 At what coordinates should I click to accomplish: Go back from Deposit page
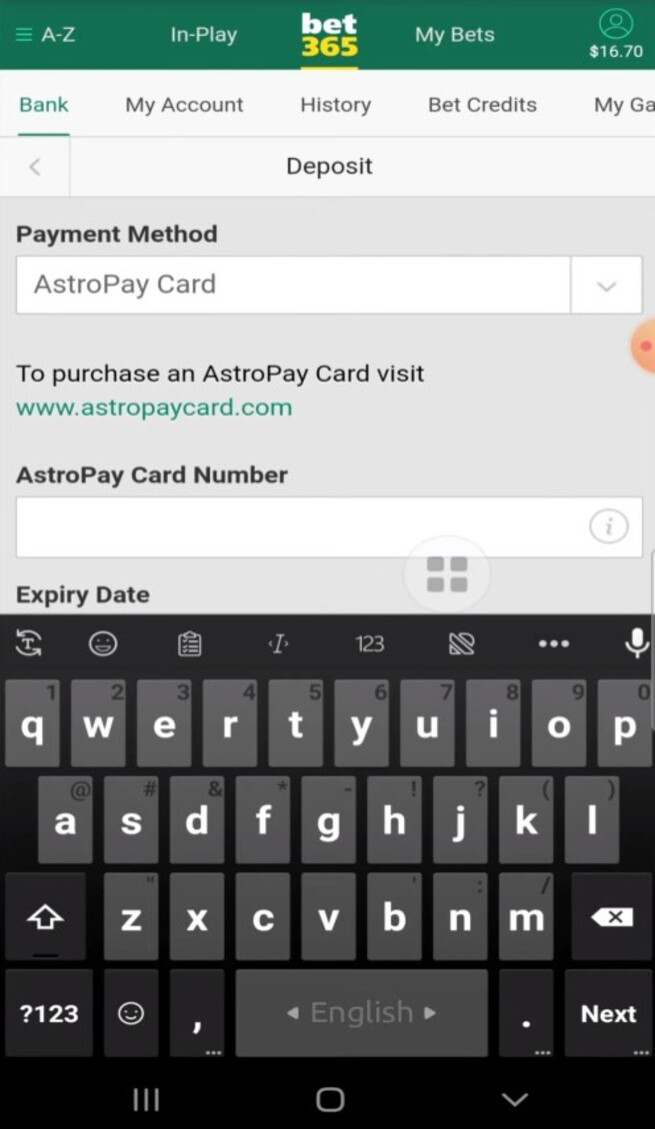(35, 166)
